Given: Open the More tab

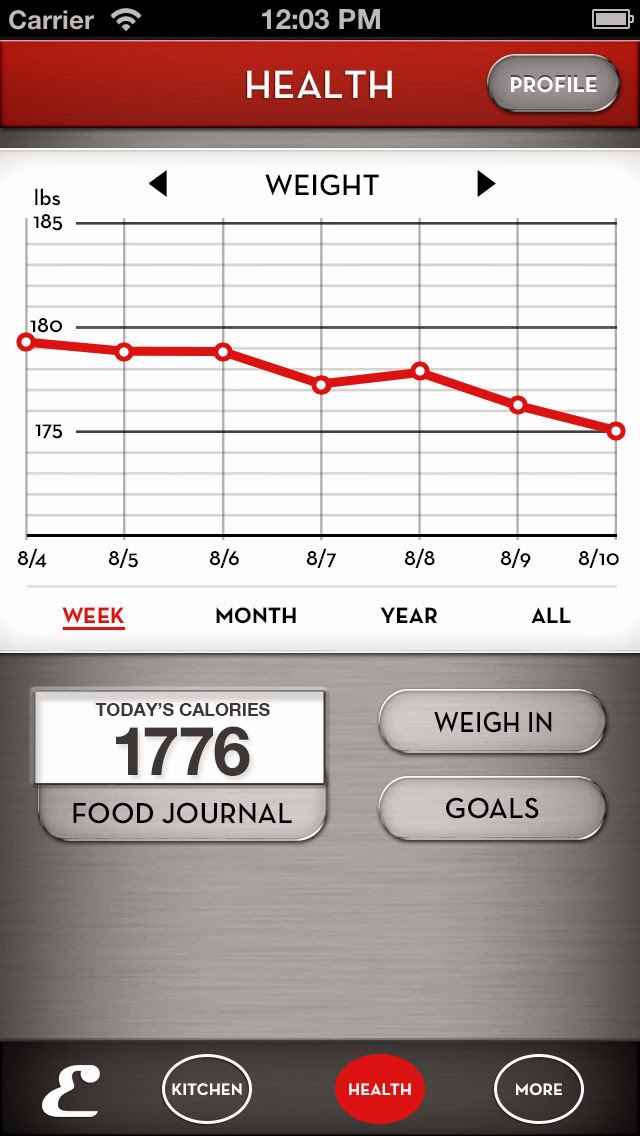Looking at the screenshot, I should coord(539,1089).
